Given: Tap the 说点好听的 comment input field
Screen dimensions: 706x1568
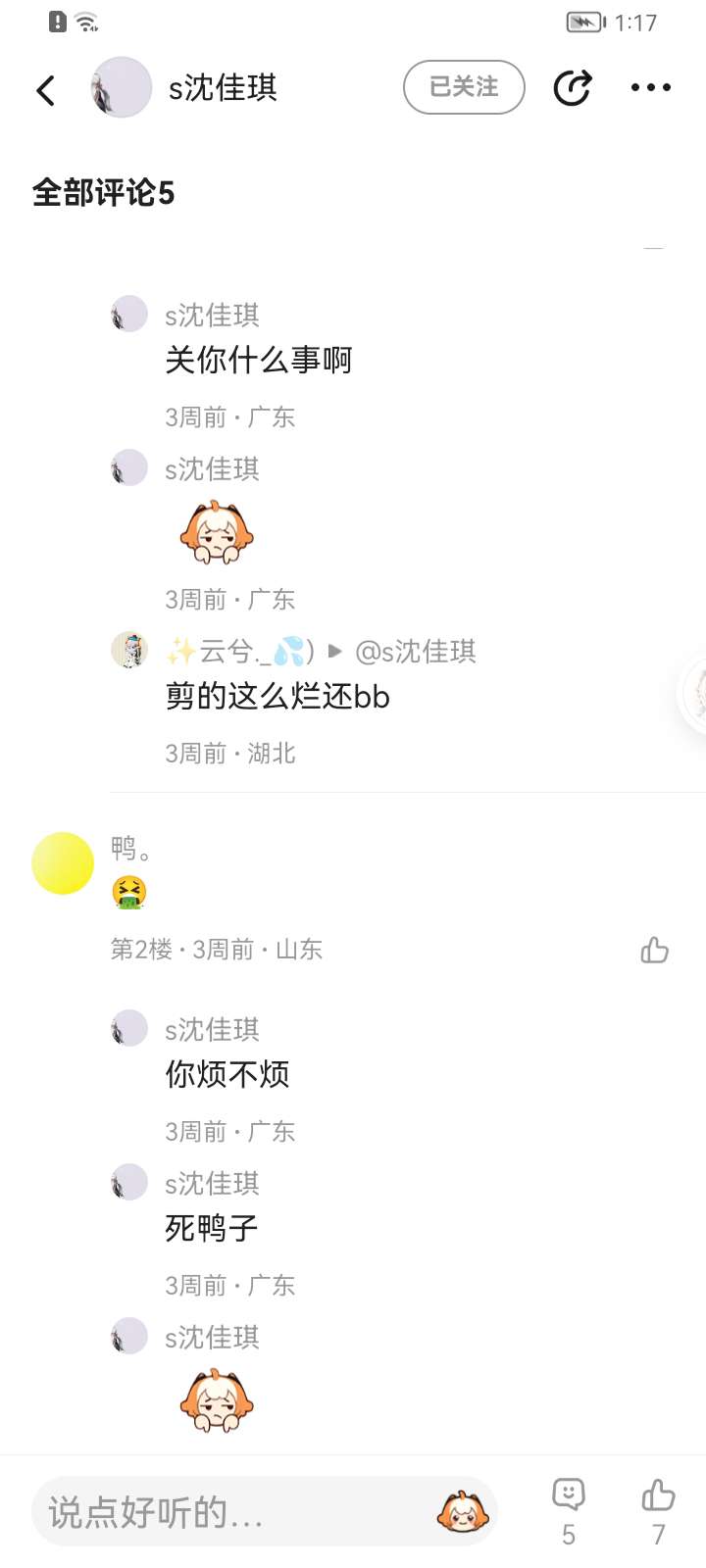Looking at the screenshot, I should click(x=235, y=1512).
